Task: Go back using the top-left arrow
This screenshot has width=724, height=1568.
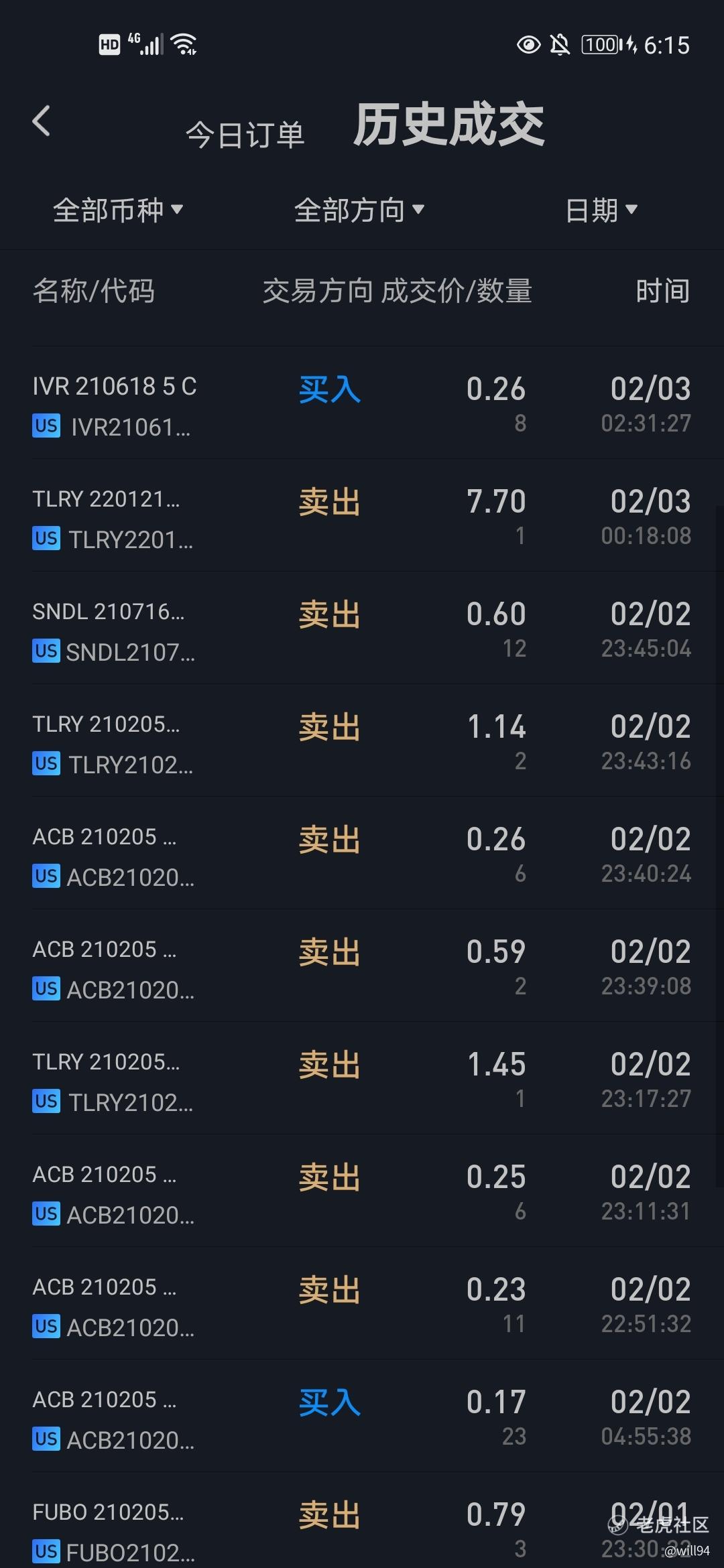Action: (x=42, y=121)
